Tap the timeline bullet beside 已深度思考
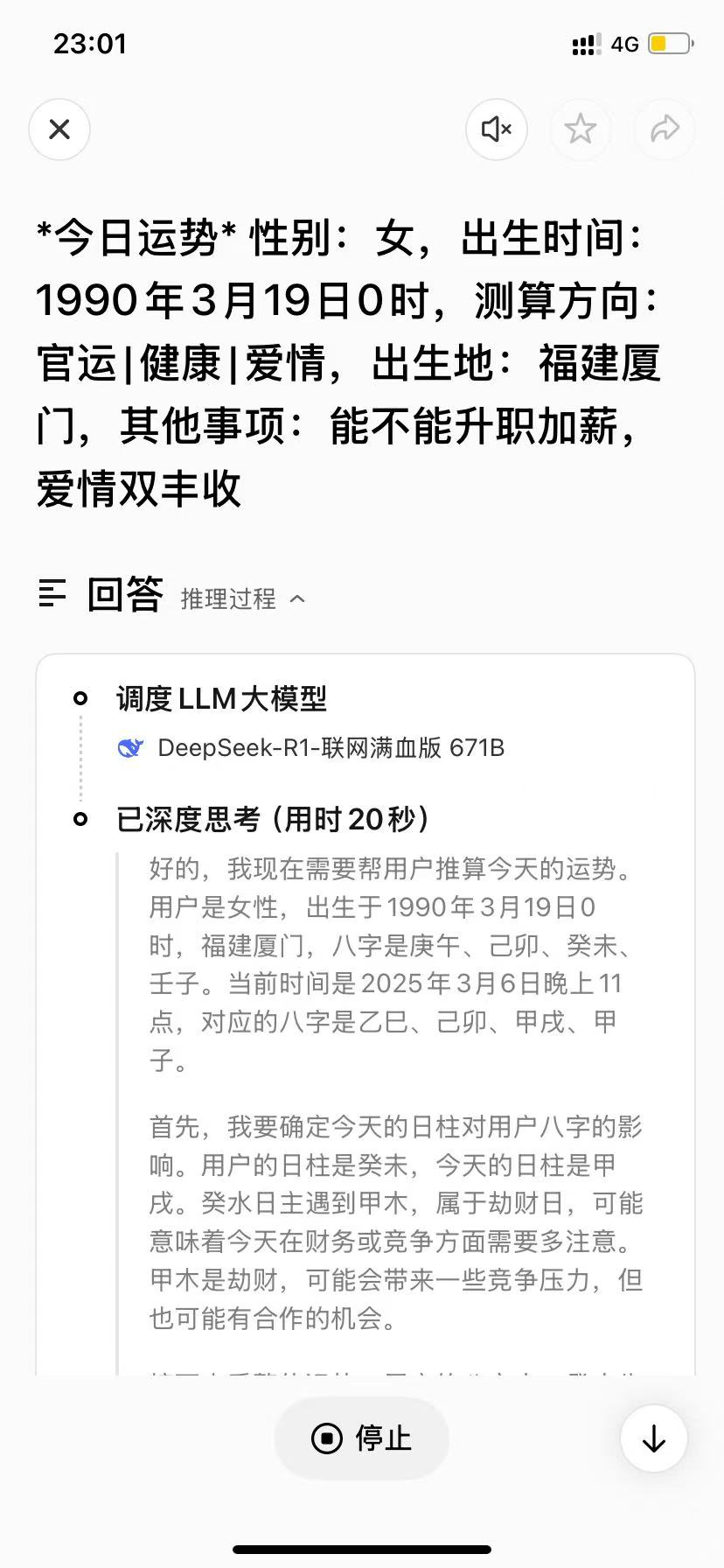The height and width of the screenshot is (1568, 724). (81, 819)
